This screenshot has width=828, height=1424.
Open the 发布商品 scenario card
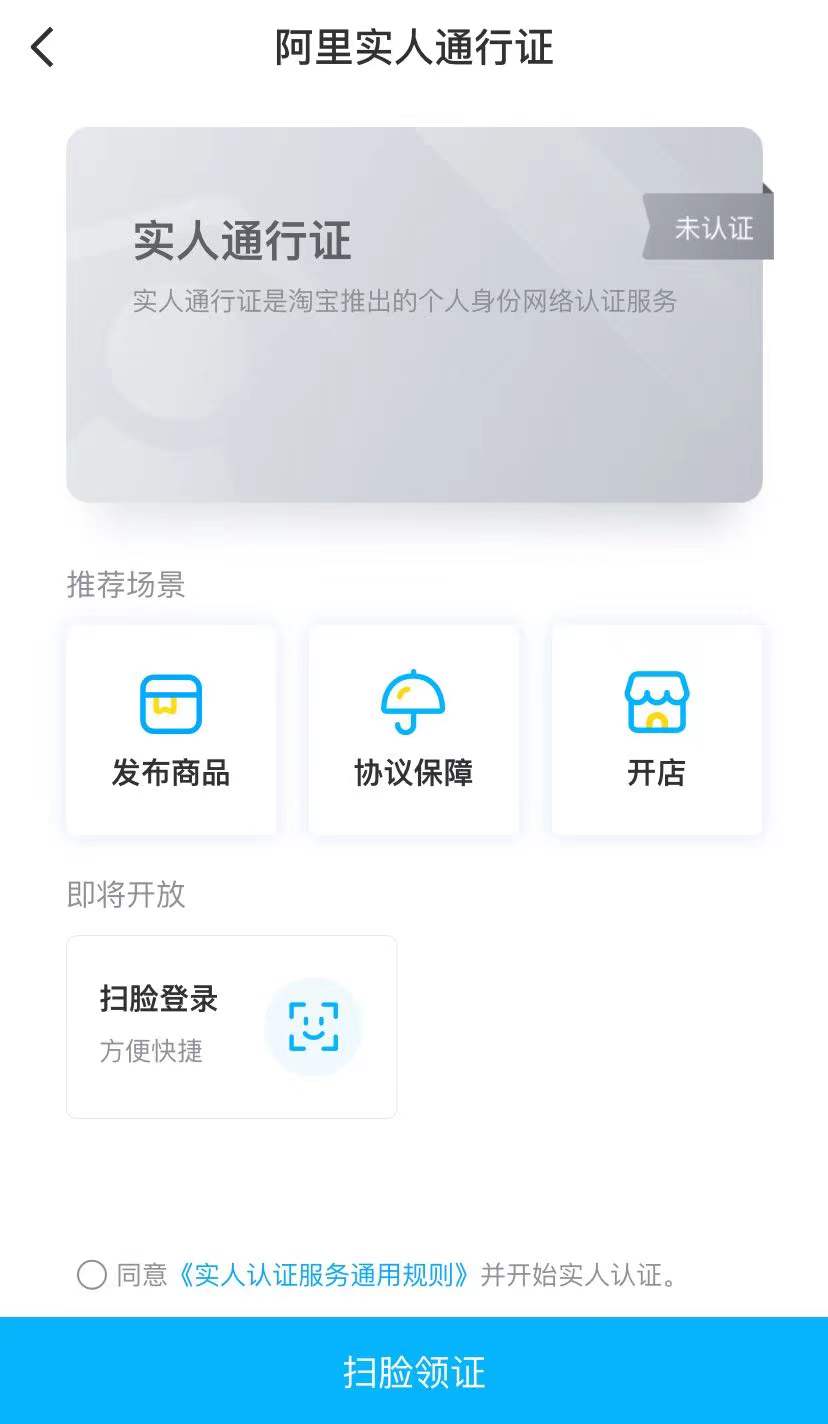pyautogui.click(x=171, y=730)
